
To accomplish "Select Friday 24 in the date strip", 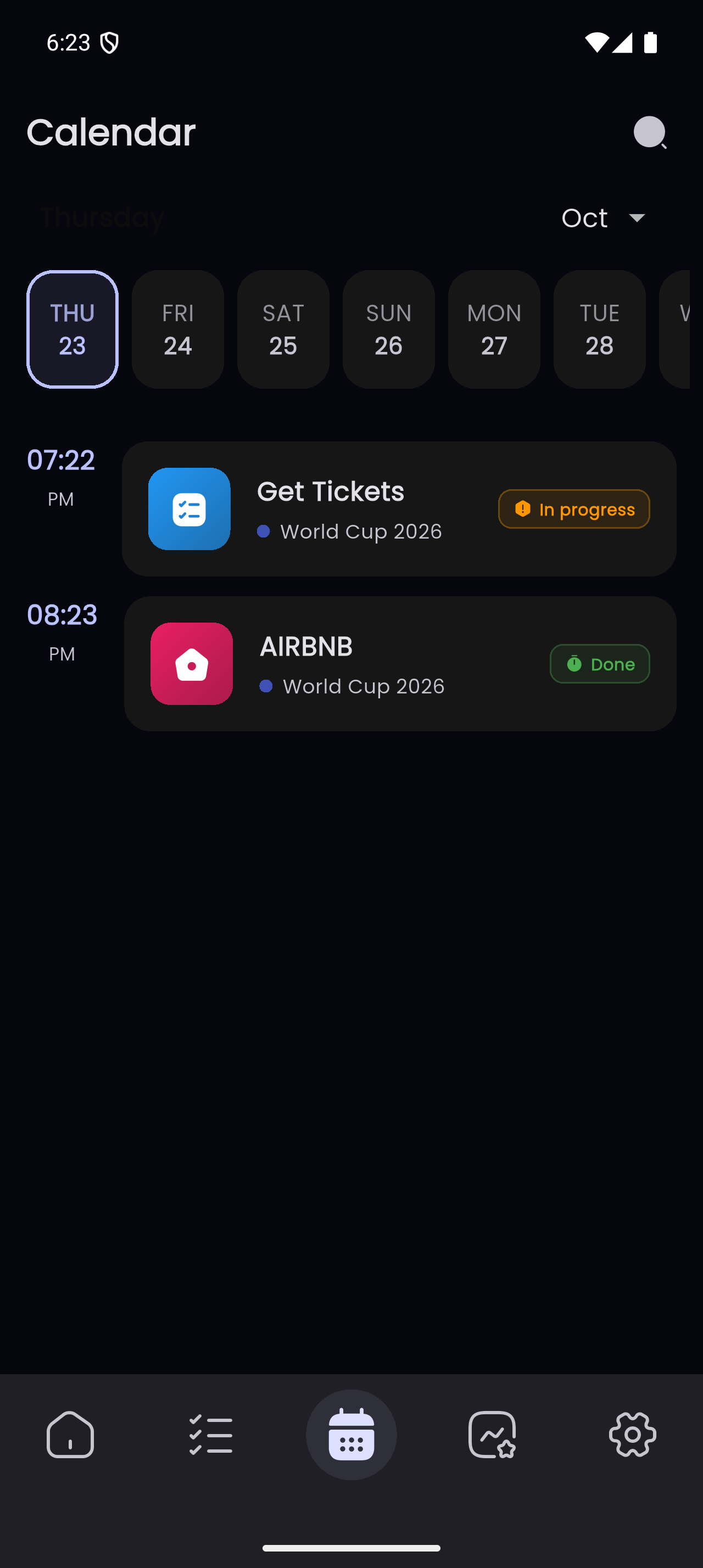I will coord(178,329).
